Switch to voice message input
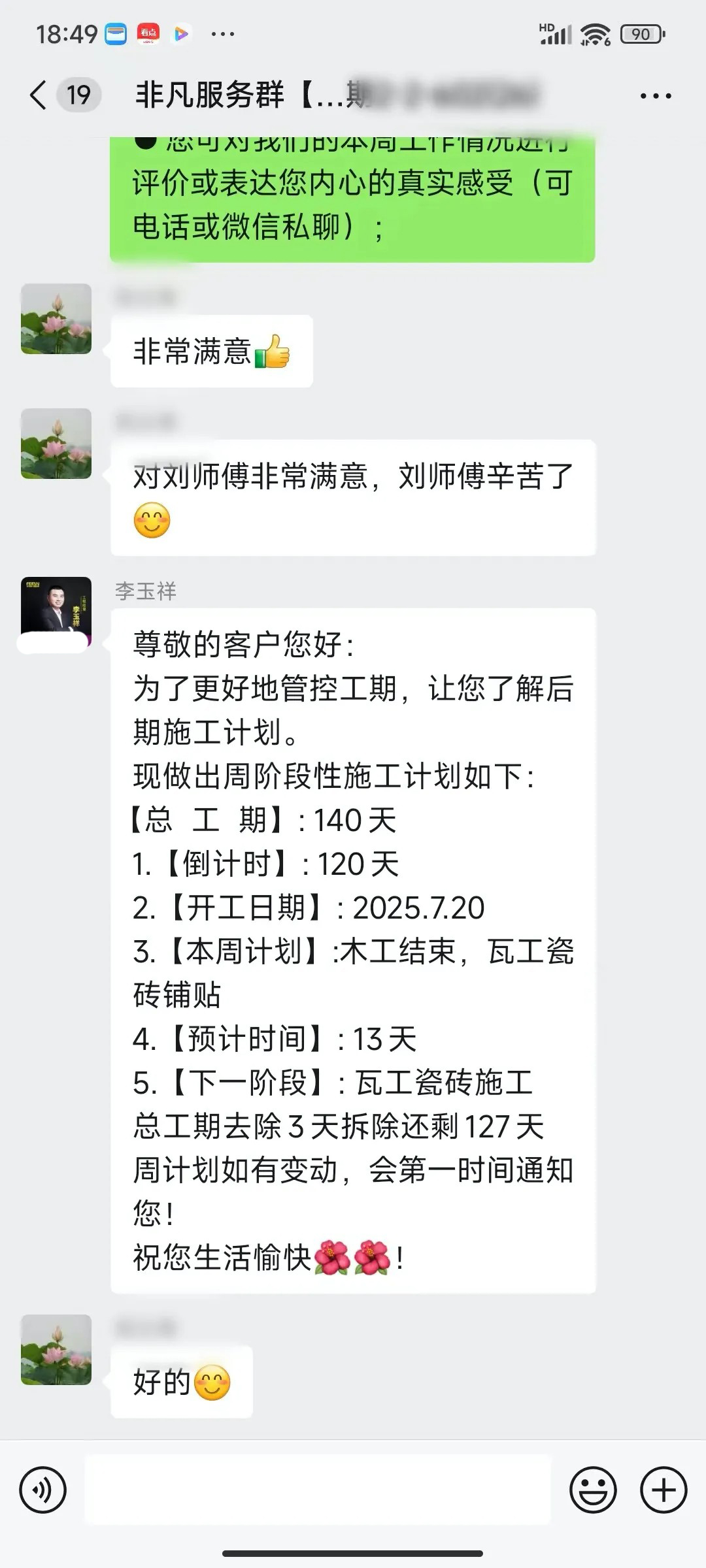The height and width of the screenshot is (1568, 706). (x=43, y=1490)
